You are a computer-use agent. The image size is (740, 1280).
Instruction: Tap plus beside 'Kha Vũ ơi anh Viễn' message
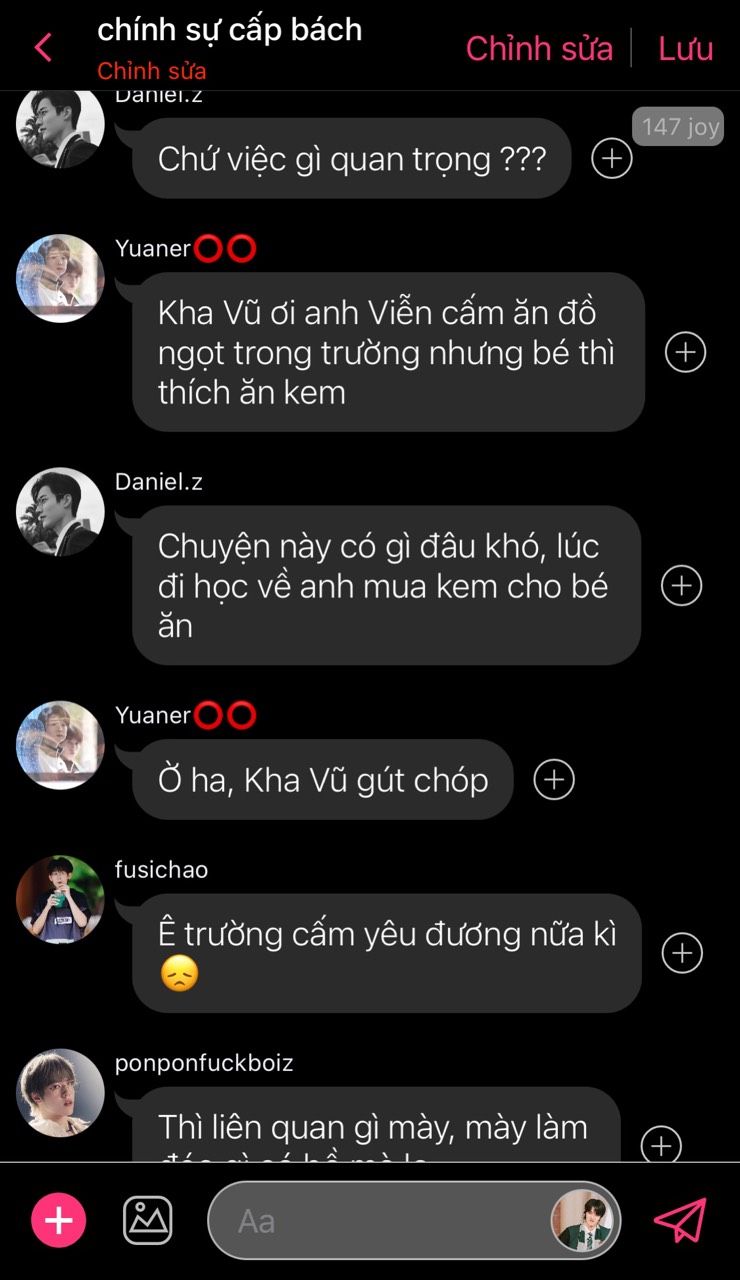coord(686,352)
